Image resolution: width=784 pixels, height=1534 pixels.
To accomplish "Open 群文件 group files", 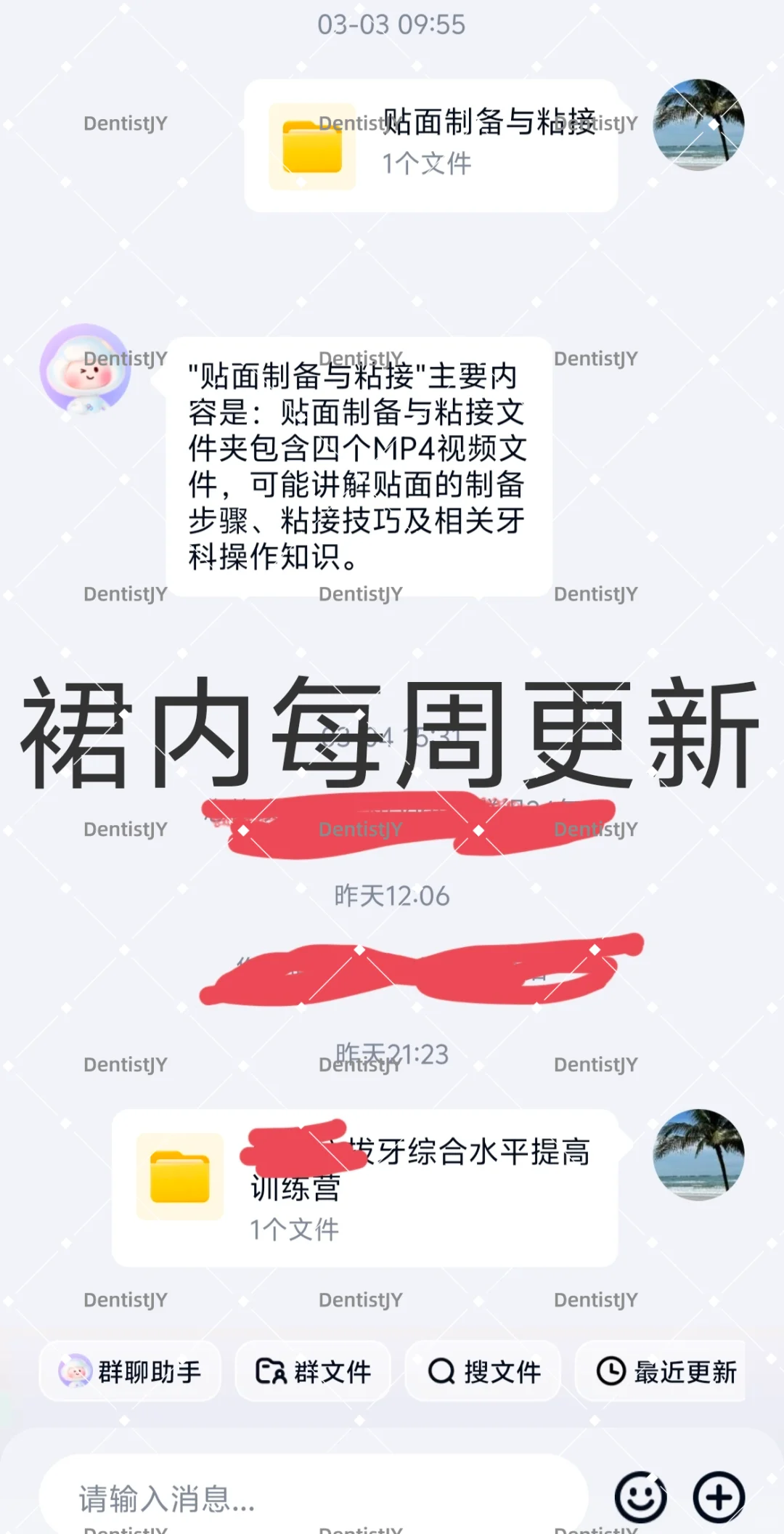I will [313, 1371].
